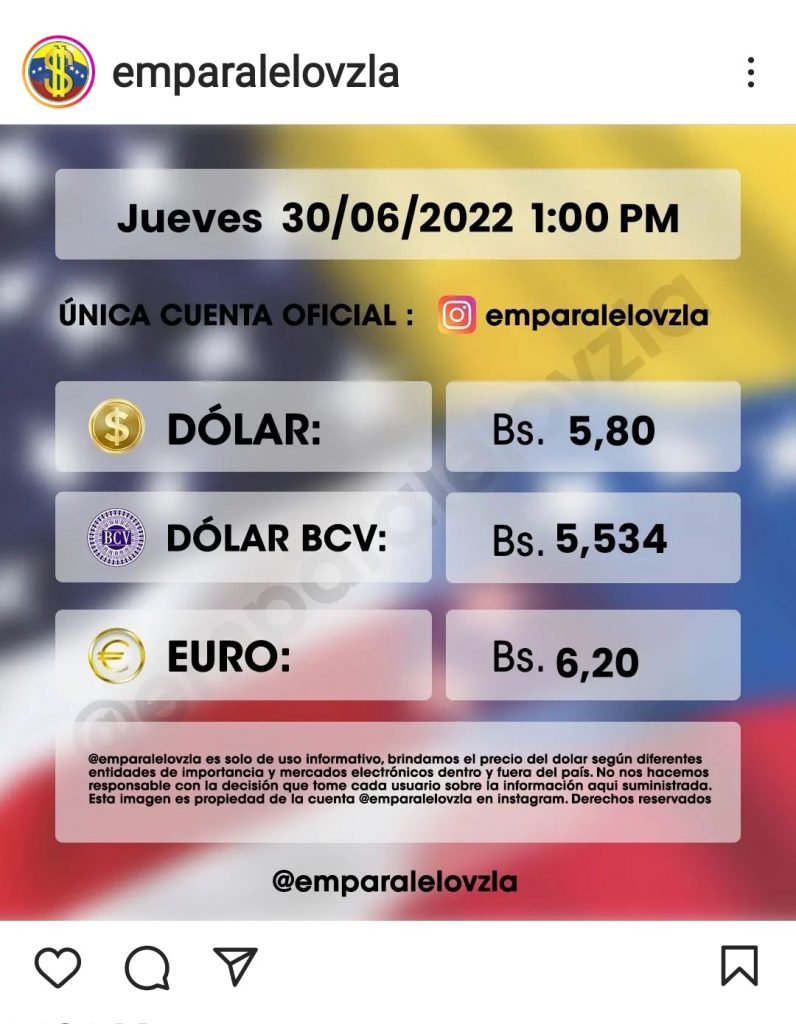Screen dimensions: 796x1024
Task: Share this post via direct message
Action: [236, 966]
